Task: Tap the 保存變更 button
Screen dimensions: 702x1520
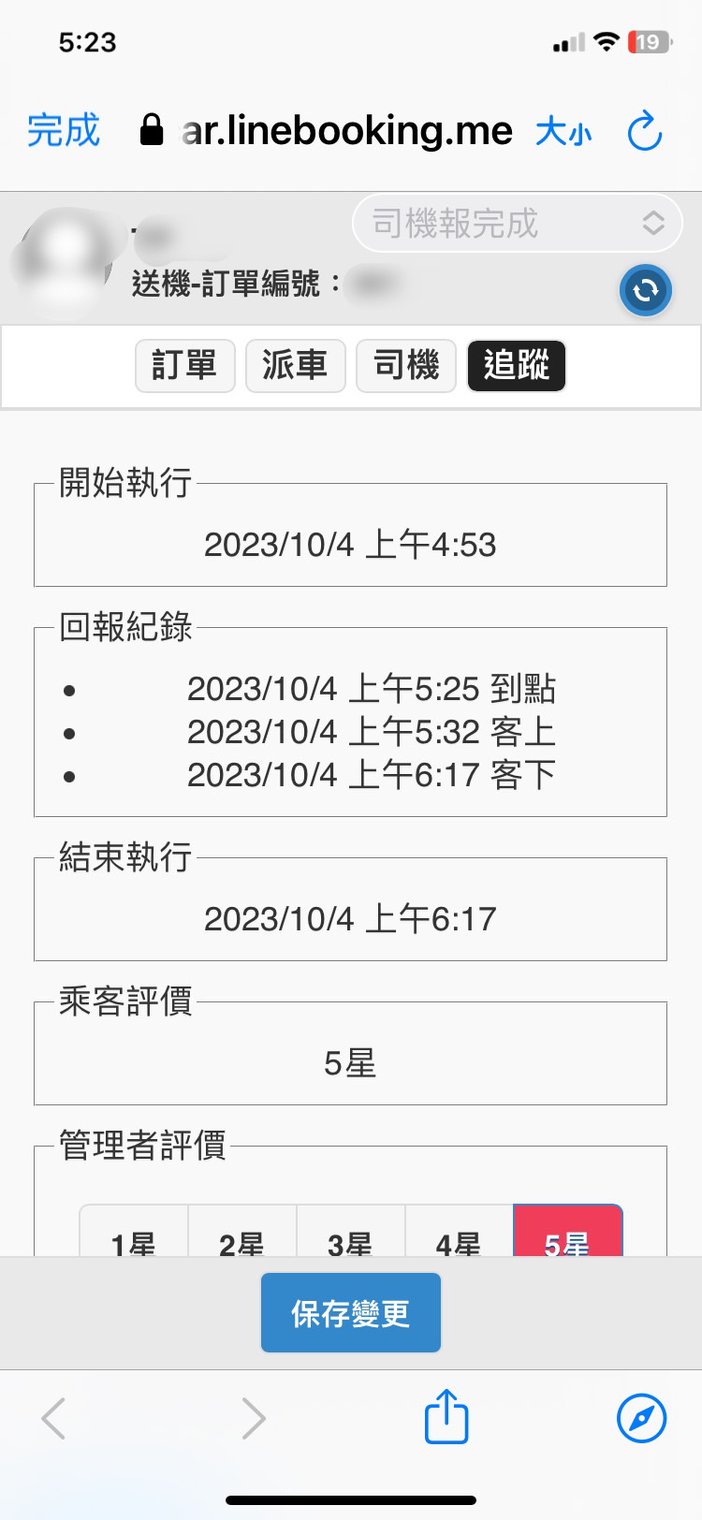Action: click(351, 1312)
